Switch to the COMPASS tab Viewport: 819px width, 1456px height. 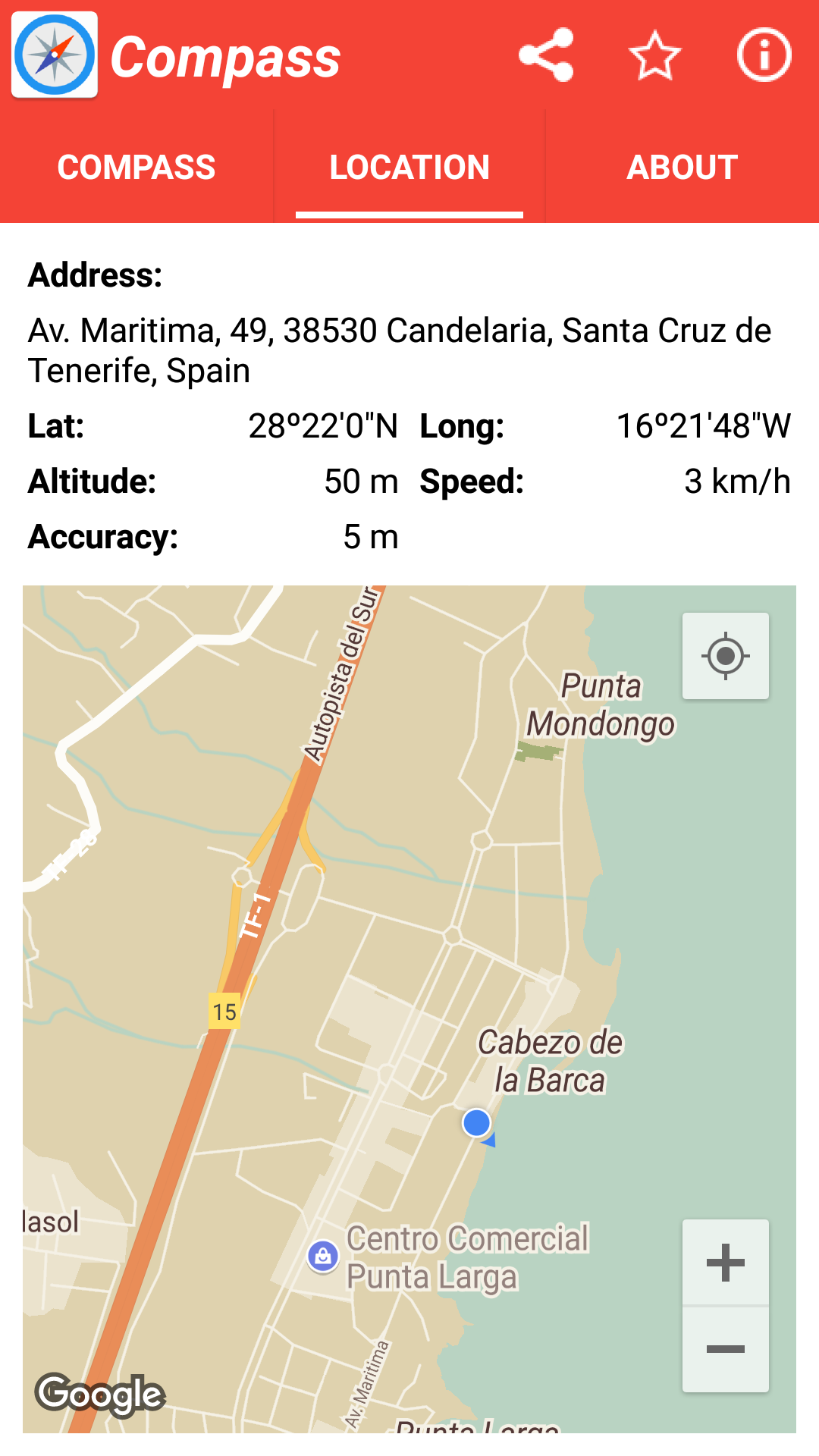click(137, 166)
